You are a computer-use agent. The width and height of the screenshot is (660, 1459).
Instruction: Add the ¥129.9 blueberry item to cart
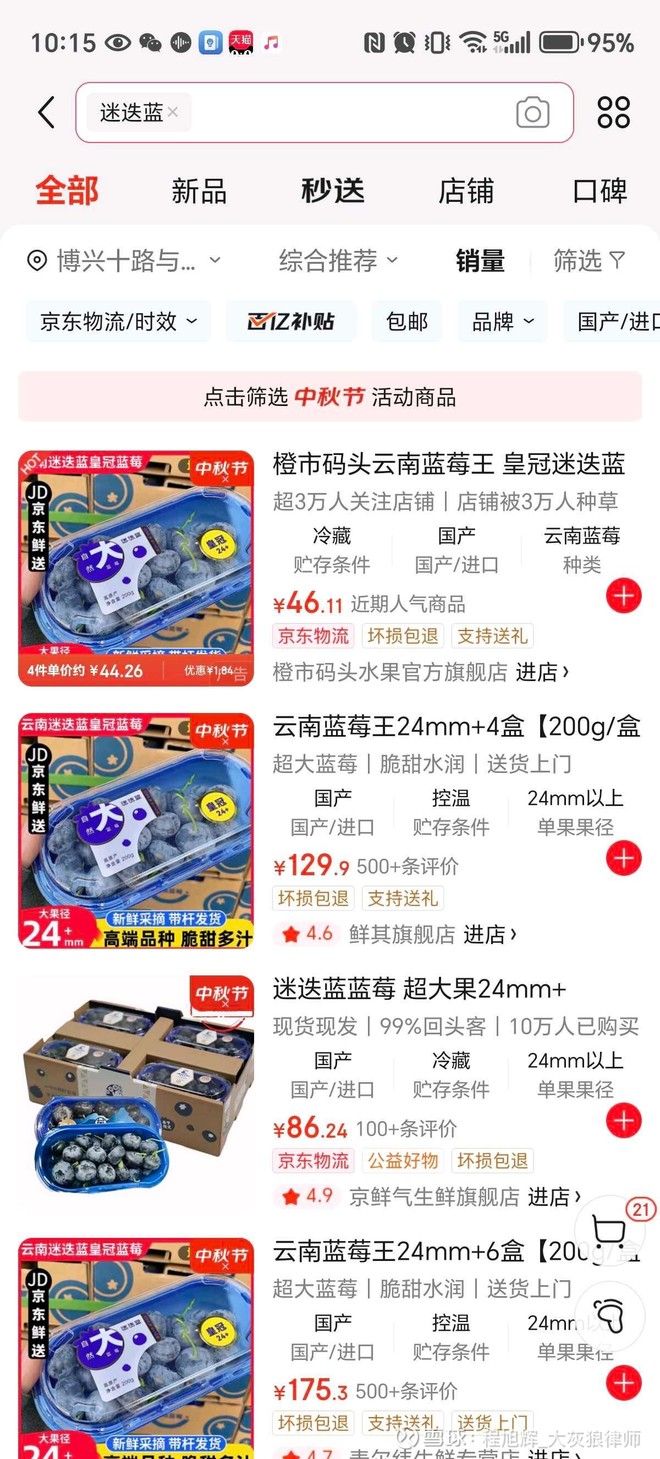pos(623,859)
